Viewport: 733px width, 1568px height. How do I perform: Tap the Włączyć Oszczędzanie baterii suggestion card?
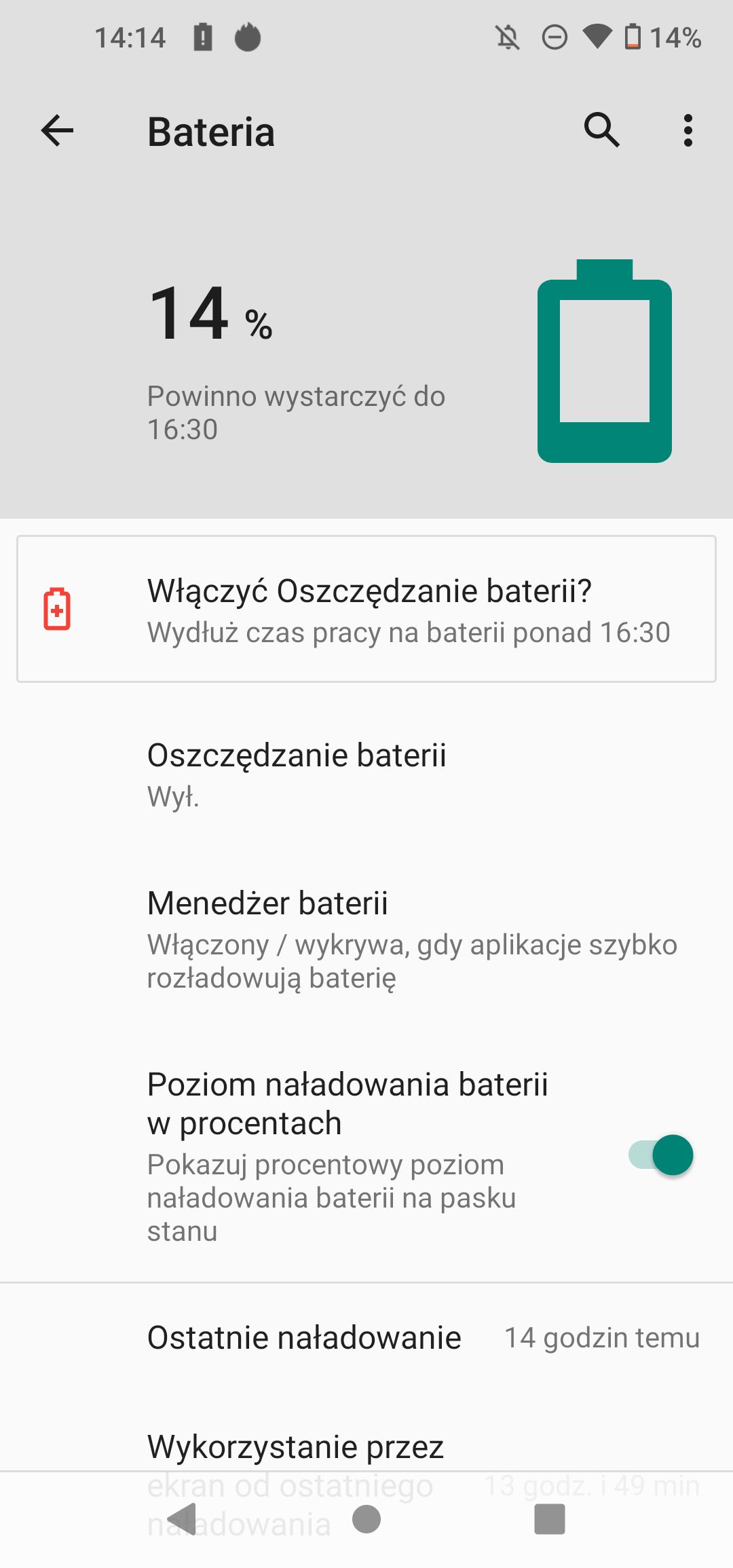pyautogui.click(x=366, y=609)
